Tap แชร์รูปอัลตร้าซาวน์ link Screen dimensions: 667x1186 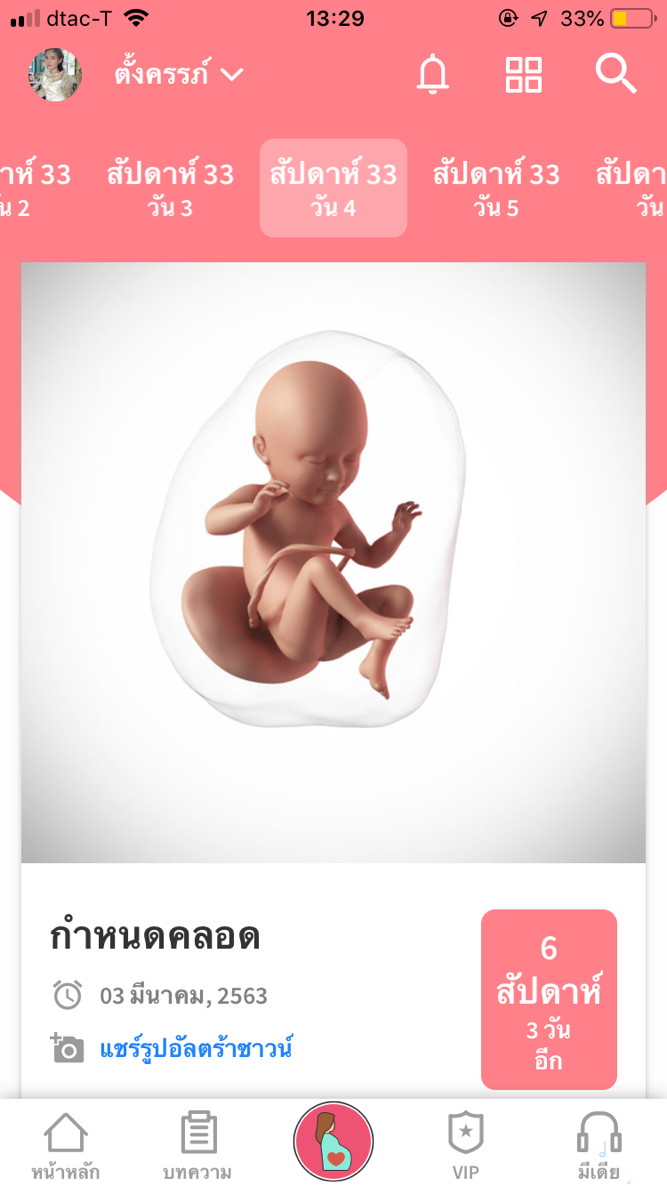point(196,1049)
